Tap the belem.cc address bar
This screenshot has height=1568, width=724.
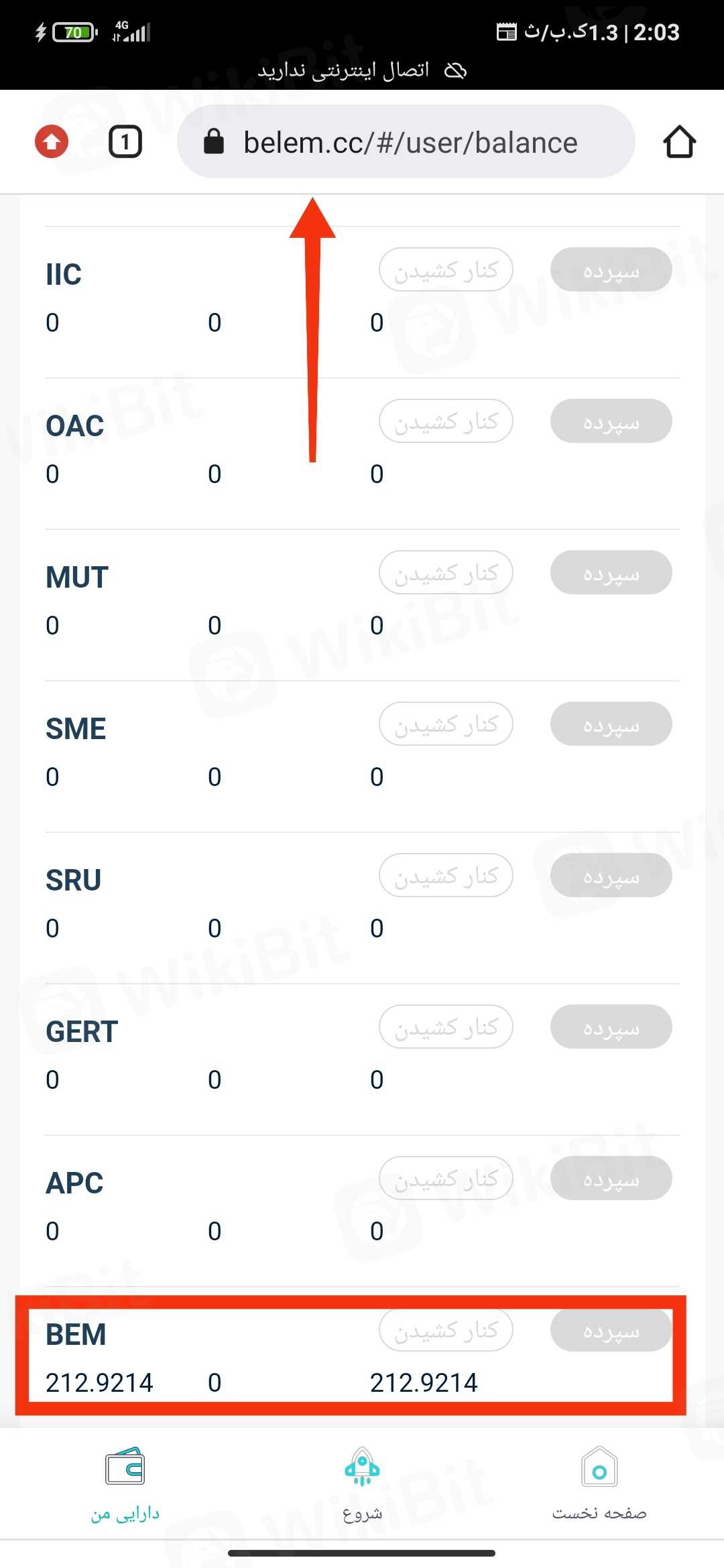point(409,142)
